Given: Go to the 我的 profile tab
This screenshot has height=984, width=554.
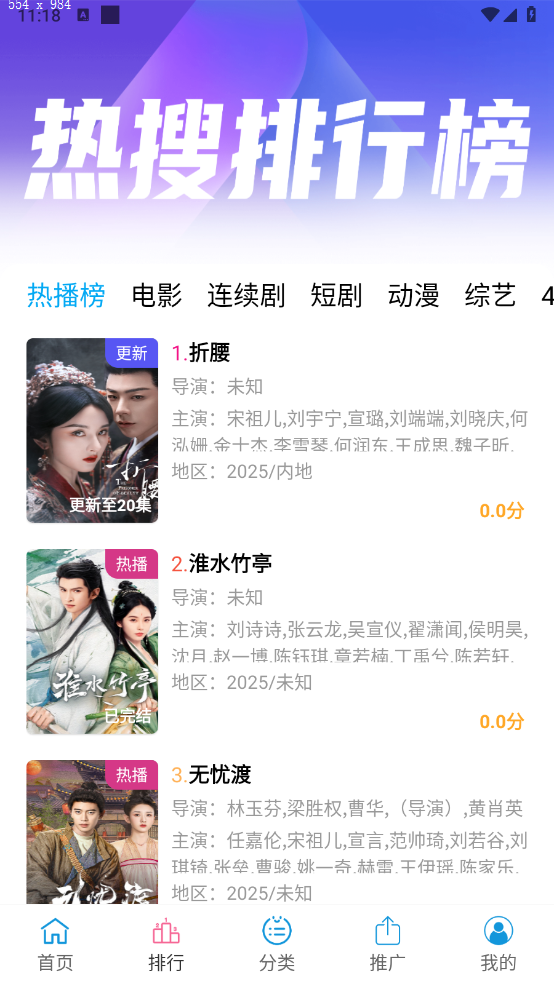Looking at the screenshot, I should click(x=498, y=944).
